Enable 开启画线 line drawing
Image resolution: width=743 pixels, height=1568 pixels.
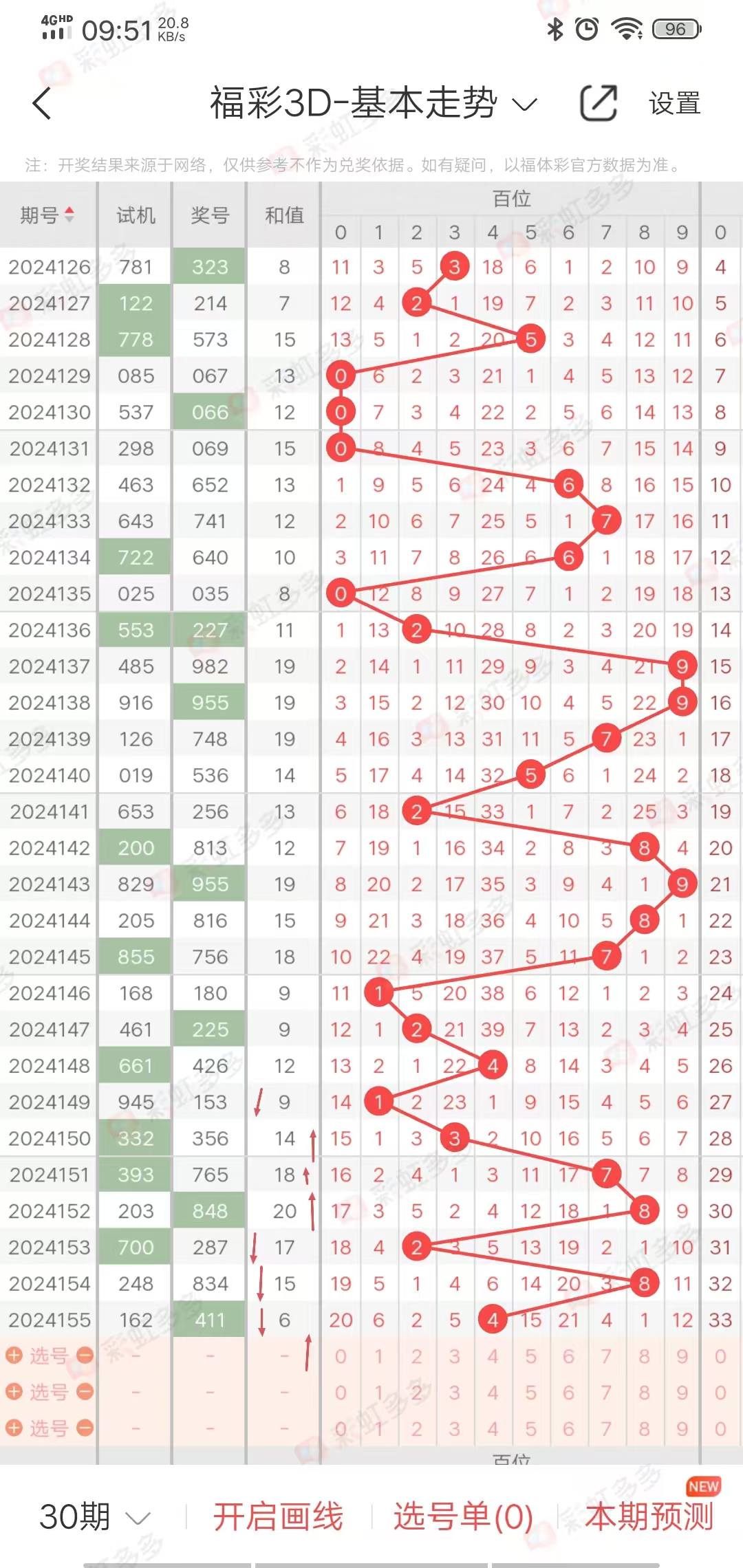tap(277, 1516)
